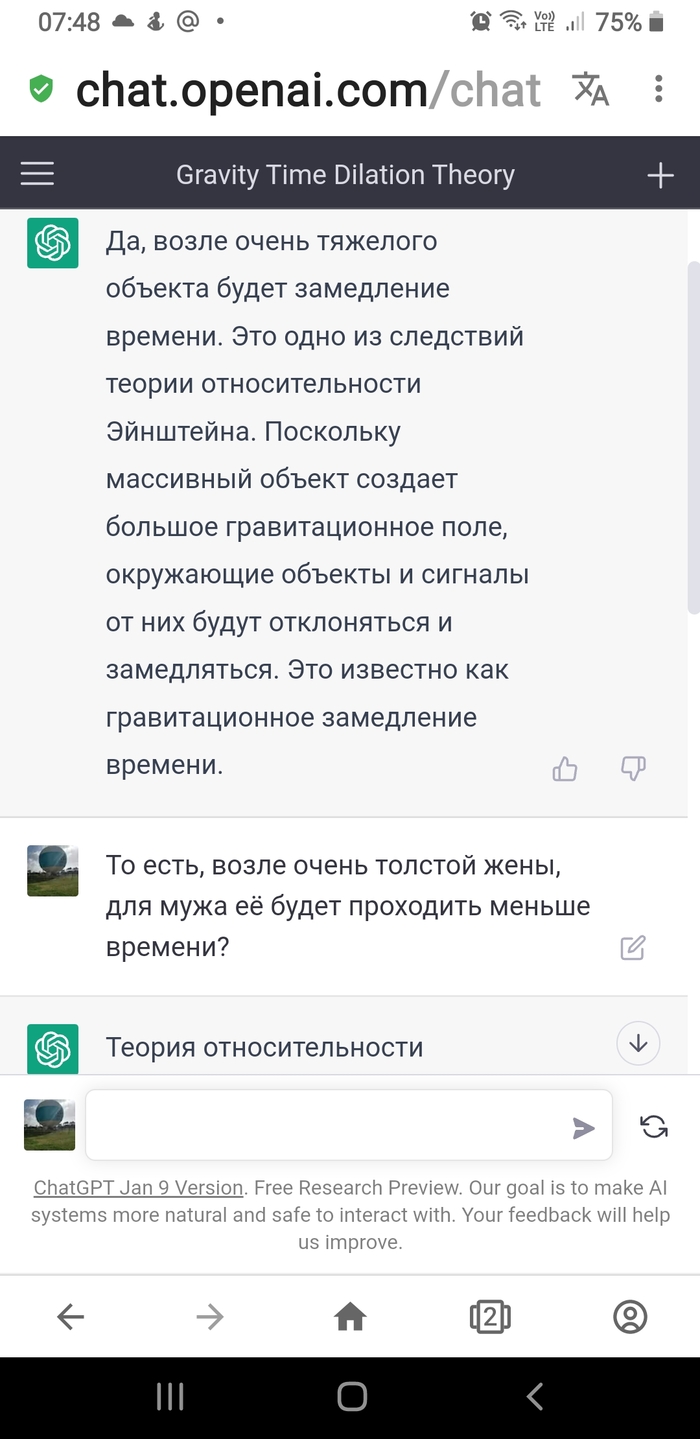Edit the message about a fat wife

(x=633, y=947)
